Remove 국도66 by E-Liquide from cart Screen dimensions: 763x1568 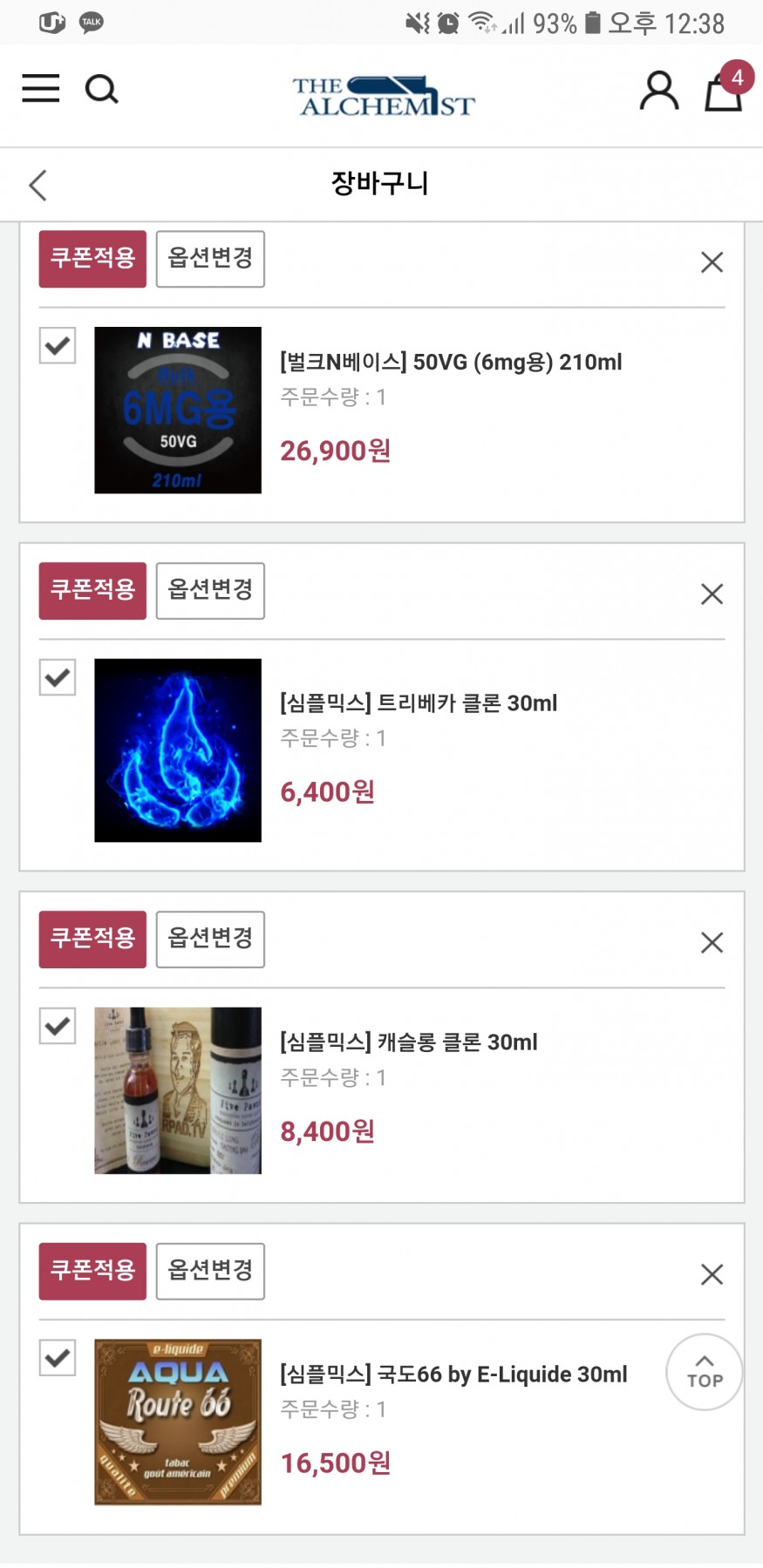click(x=712, y=1275)
